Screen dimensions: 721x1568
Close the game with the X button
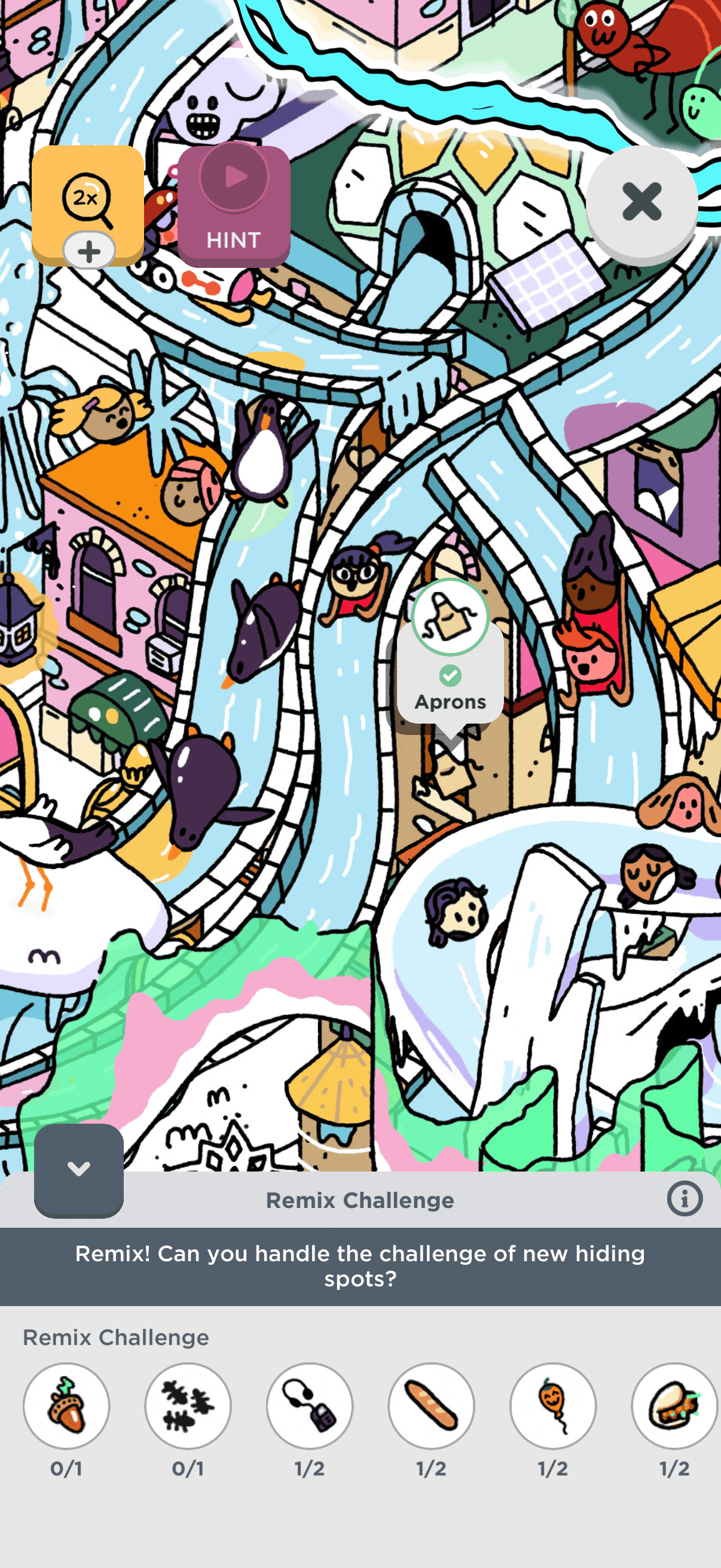click(x=641, y=202)
